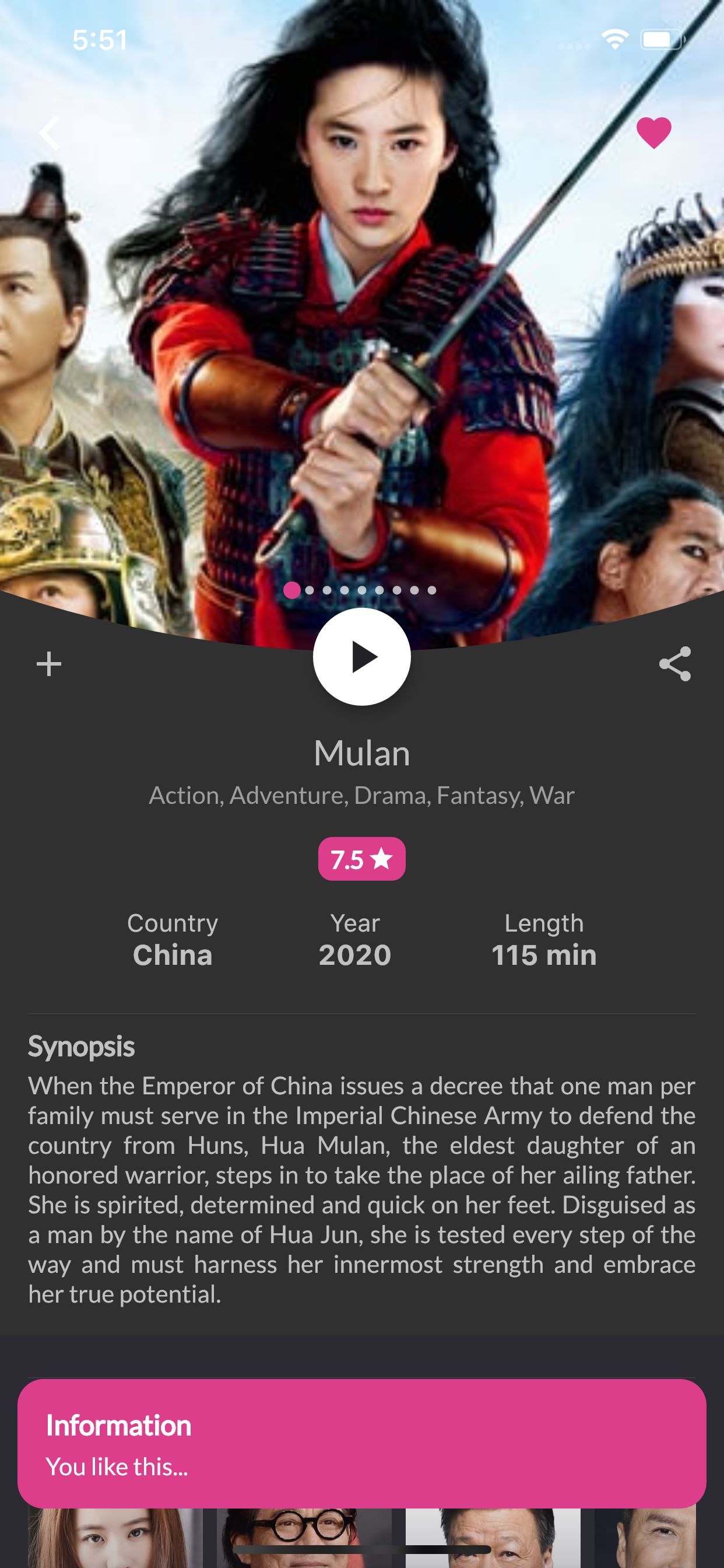The image size is (724, 1568).
Task: Dismiss the Information banner
Action: click(361, 1443)
